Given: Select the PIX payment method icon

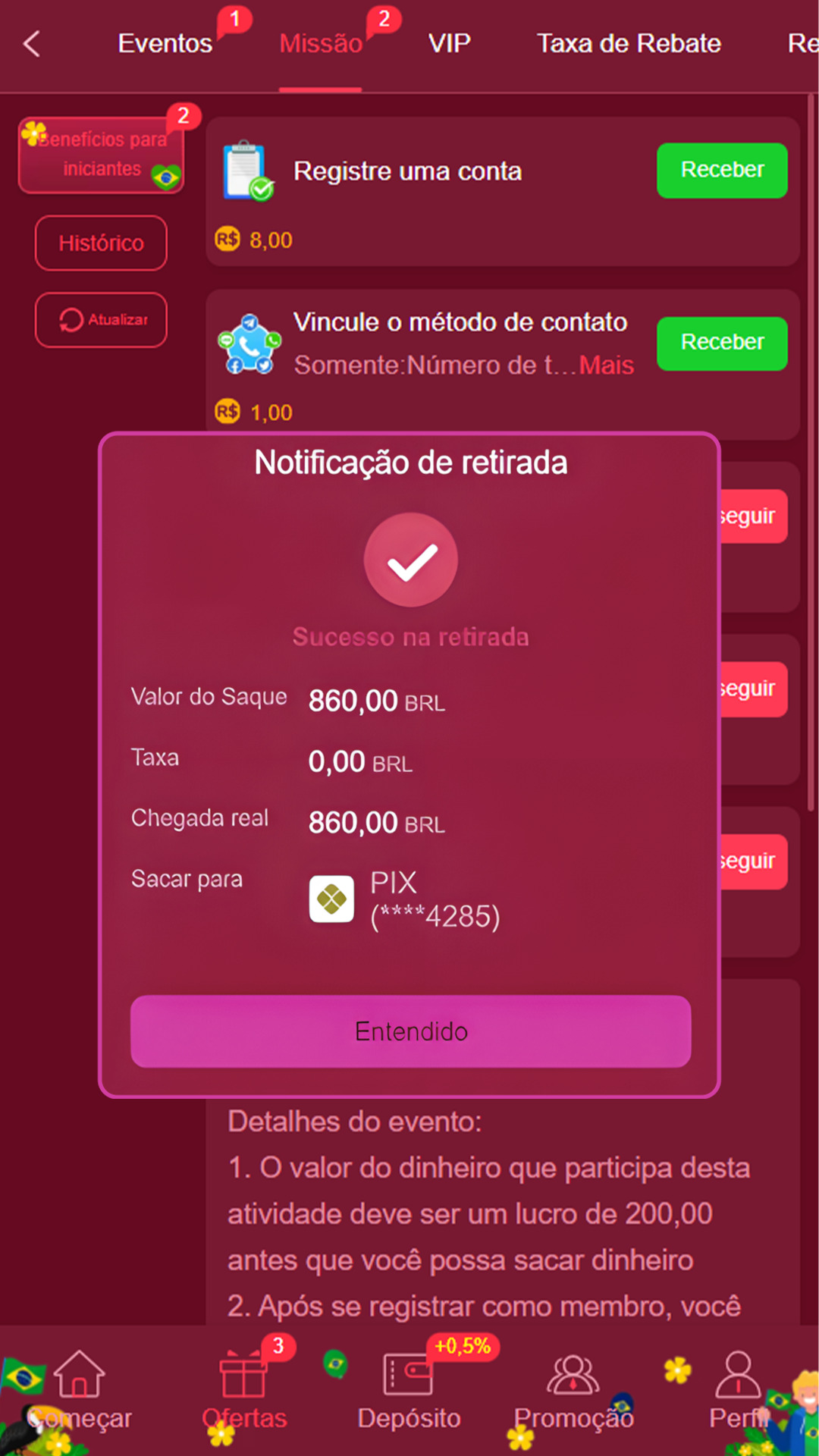Looking at the screenshot, I should (x=331, y=899).
